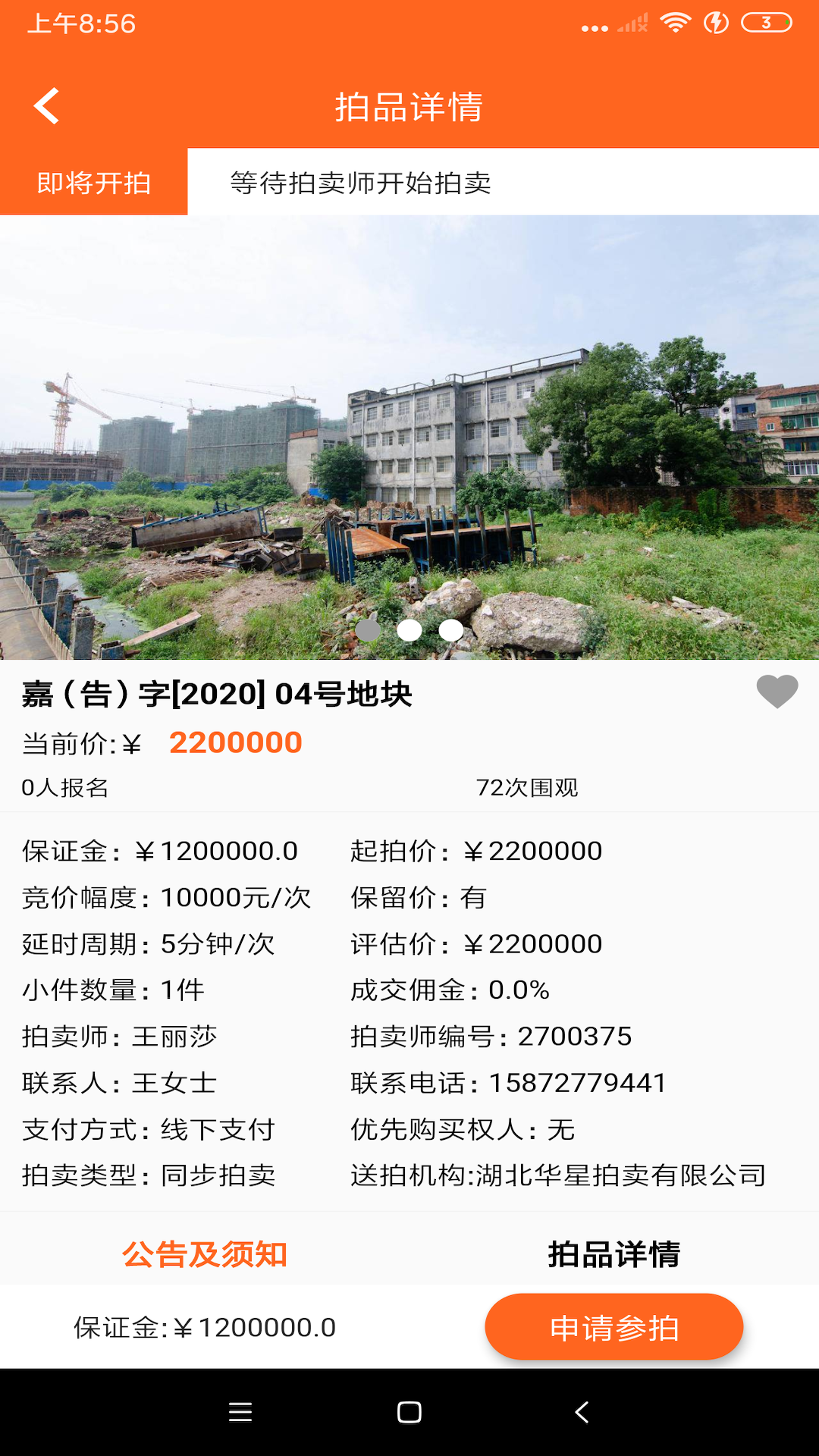This screenshot has width=819, height=1456.
Task: Switch to the 公告及须知 tab
Action: (x=205, y=1254)
